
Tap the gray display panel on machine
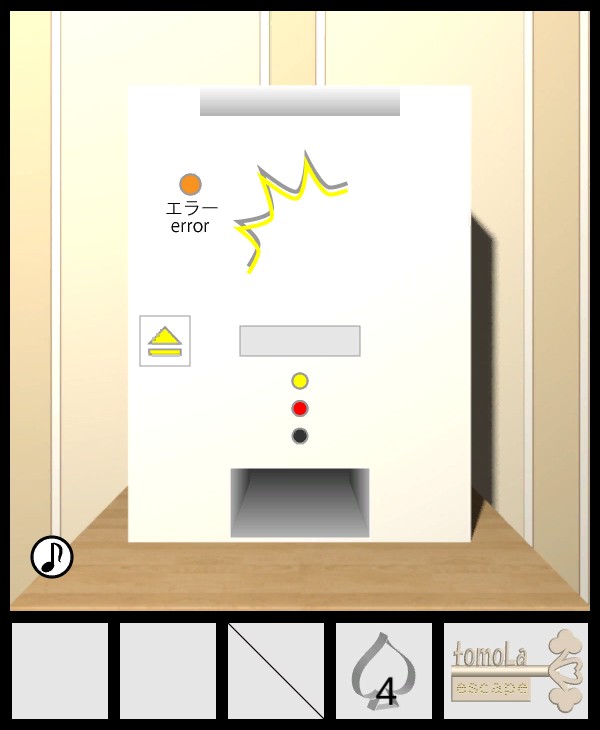[300, 341]
